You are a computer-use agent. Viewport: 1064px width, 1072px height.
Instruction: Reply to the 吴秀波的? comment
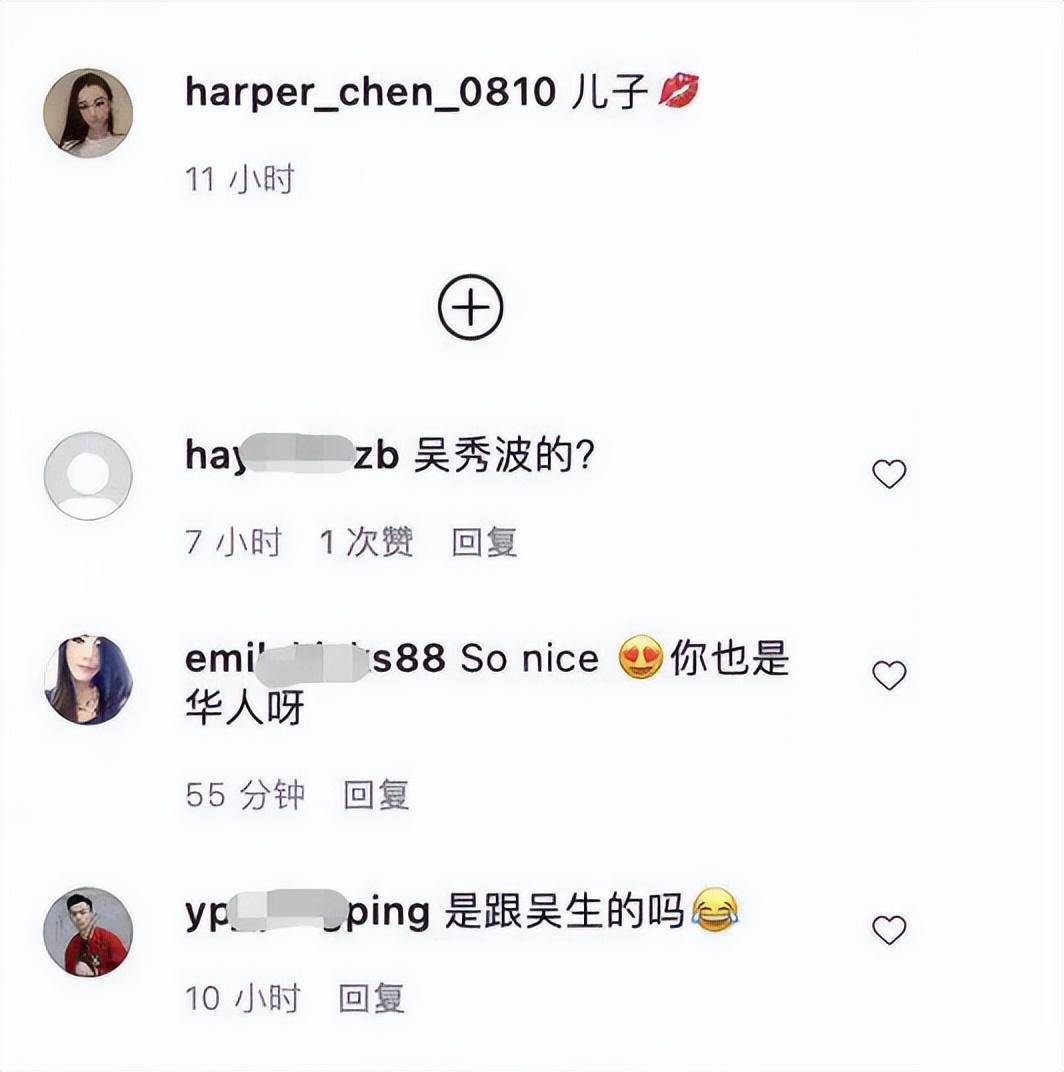tap(484, 543)
